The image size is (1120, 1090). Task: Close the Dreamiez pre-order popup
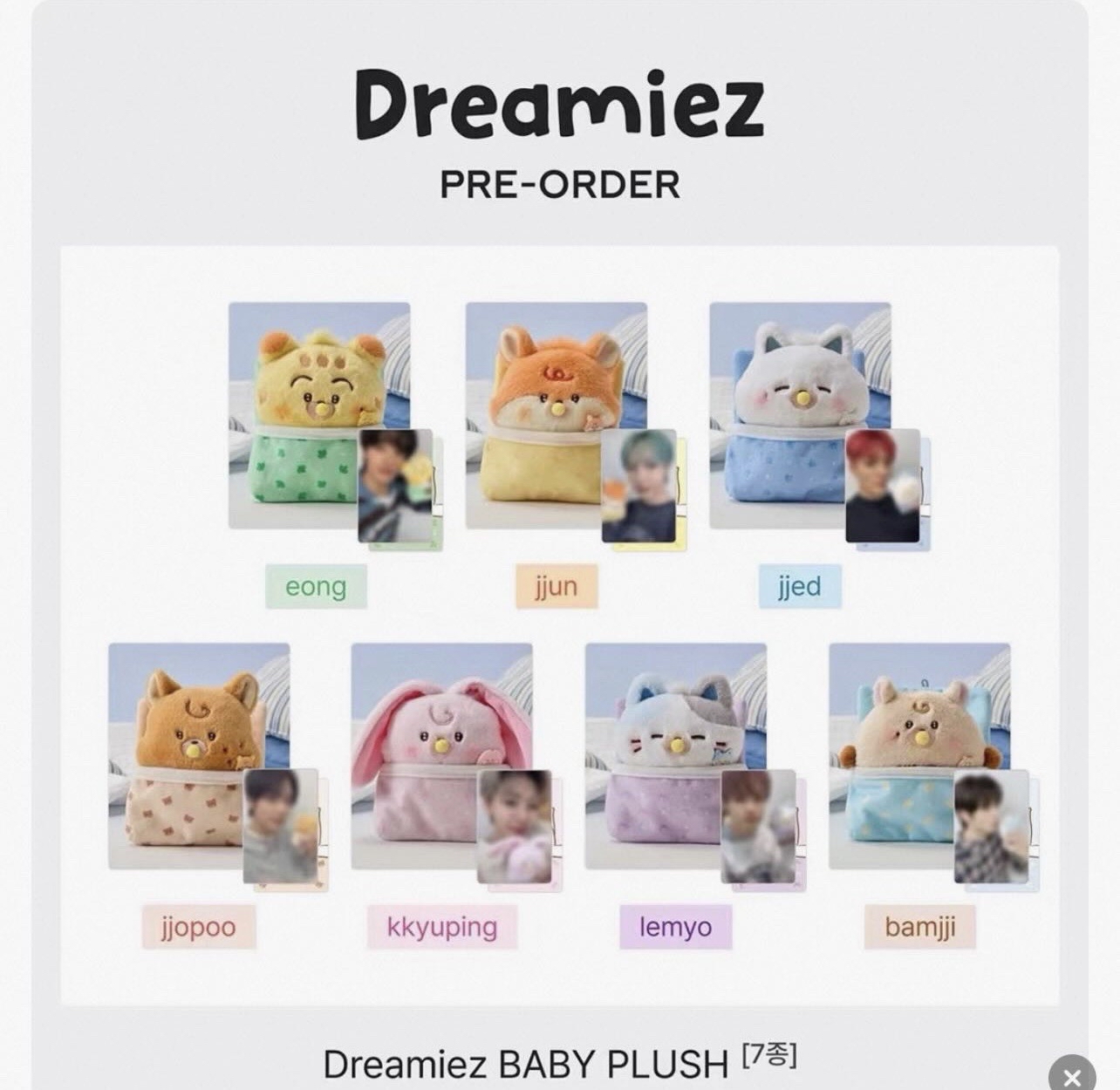(x=1073, y=1075)
